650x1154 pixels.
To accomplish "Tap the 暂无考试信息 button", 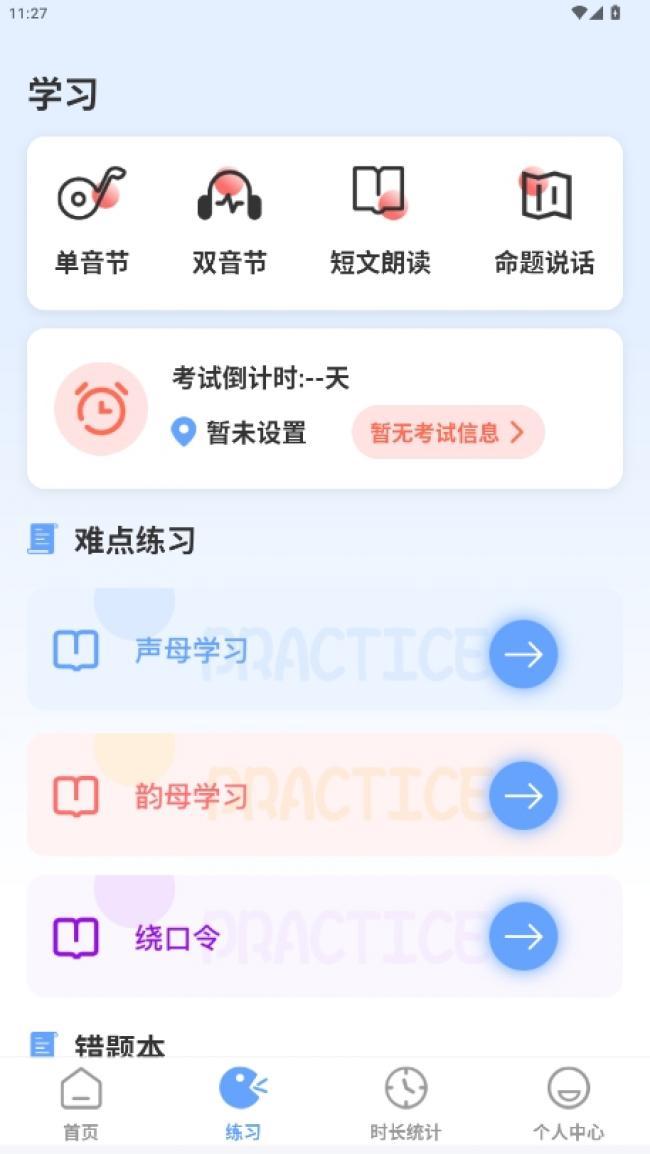I will [x=447, y=432].
